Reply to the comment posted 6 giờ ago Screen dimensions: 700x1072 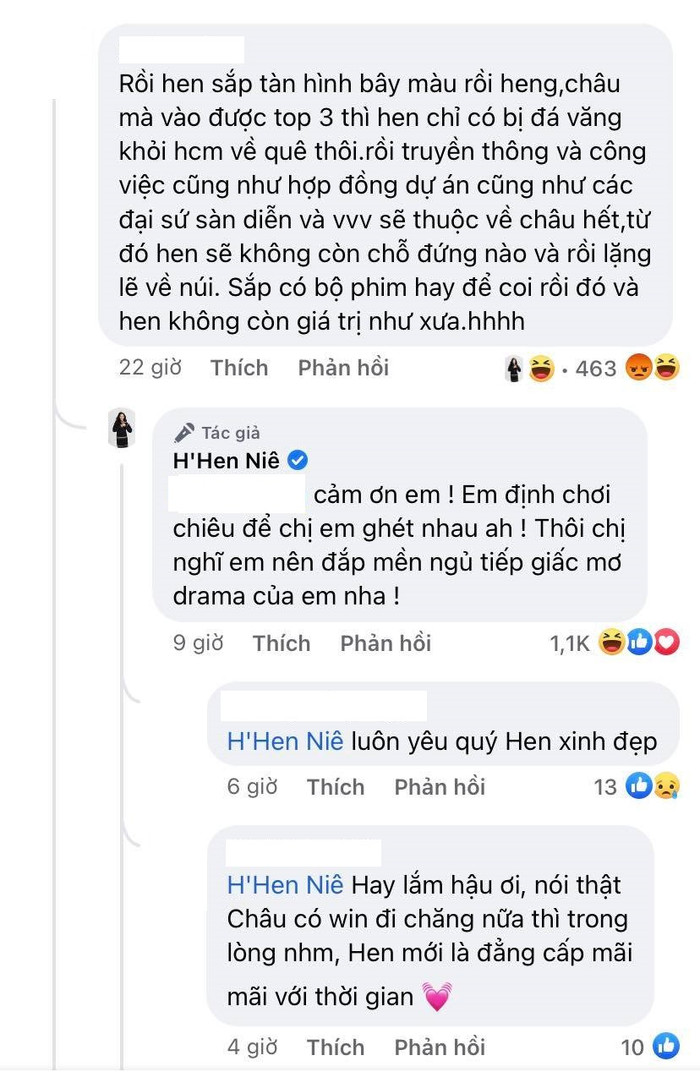pos(439,787)
